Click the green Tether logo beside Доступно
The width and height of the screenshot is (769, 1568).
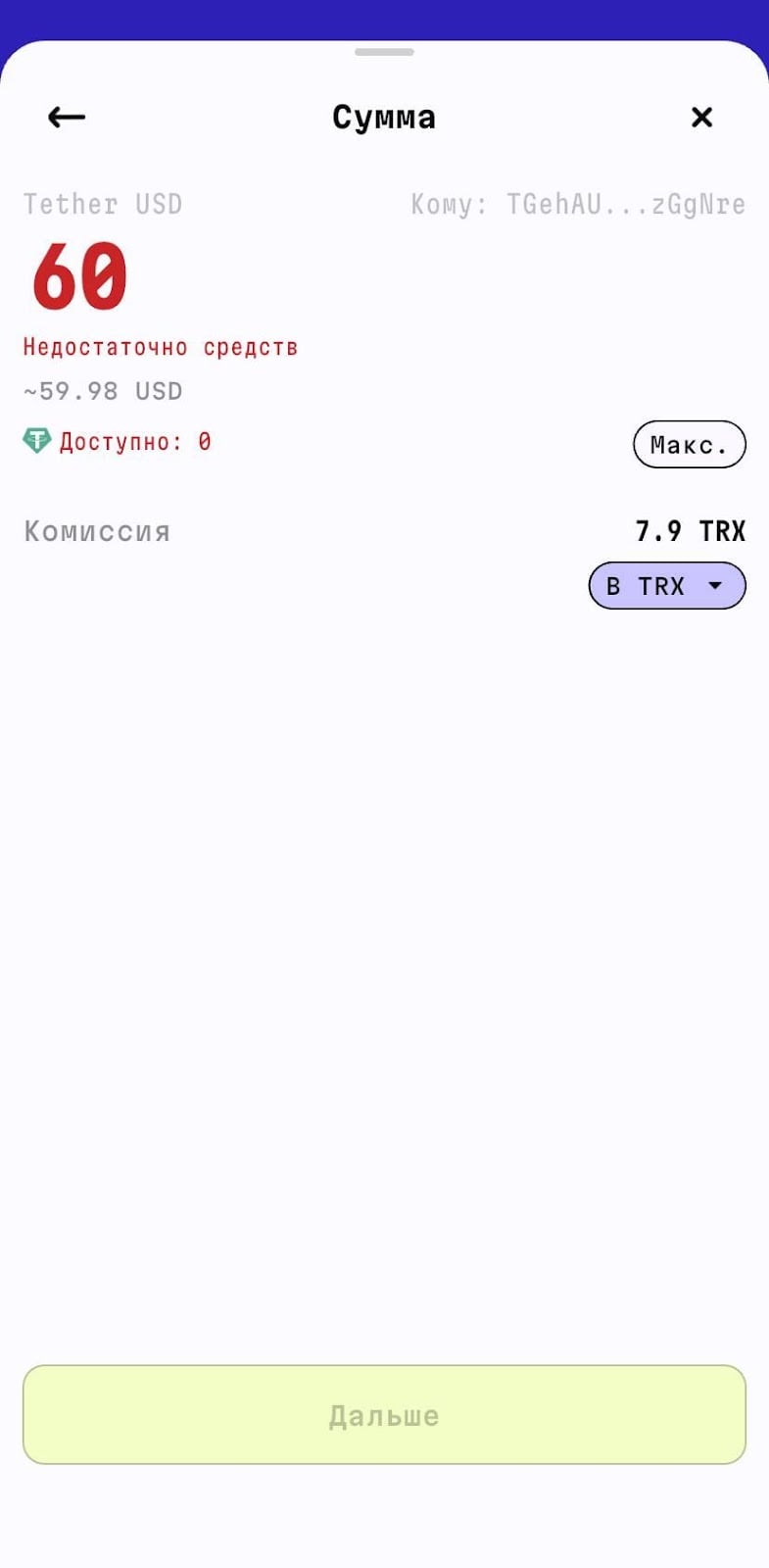(x=36, y=442)
